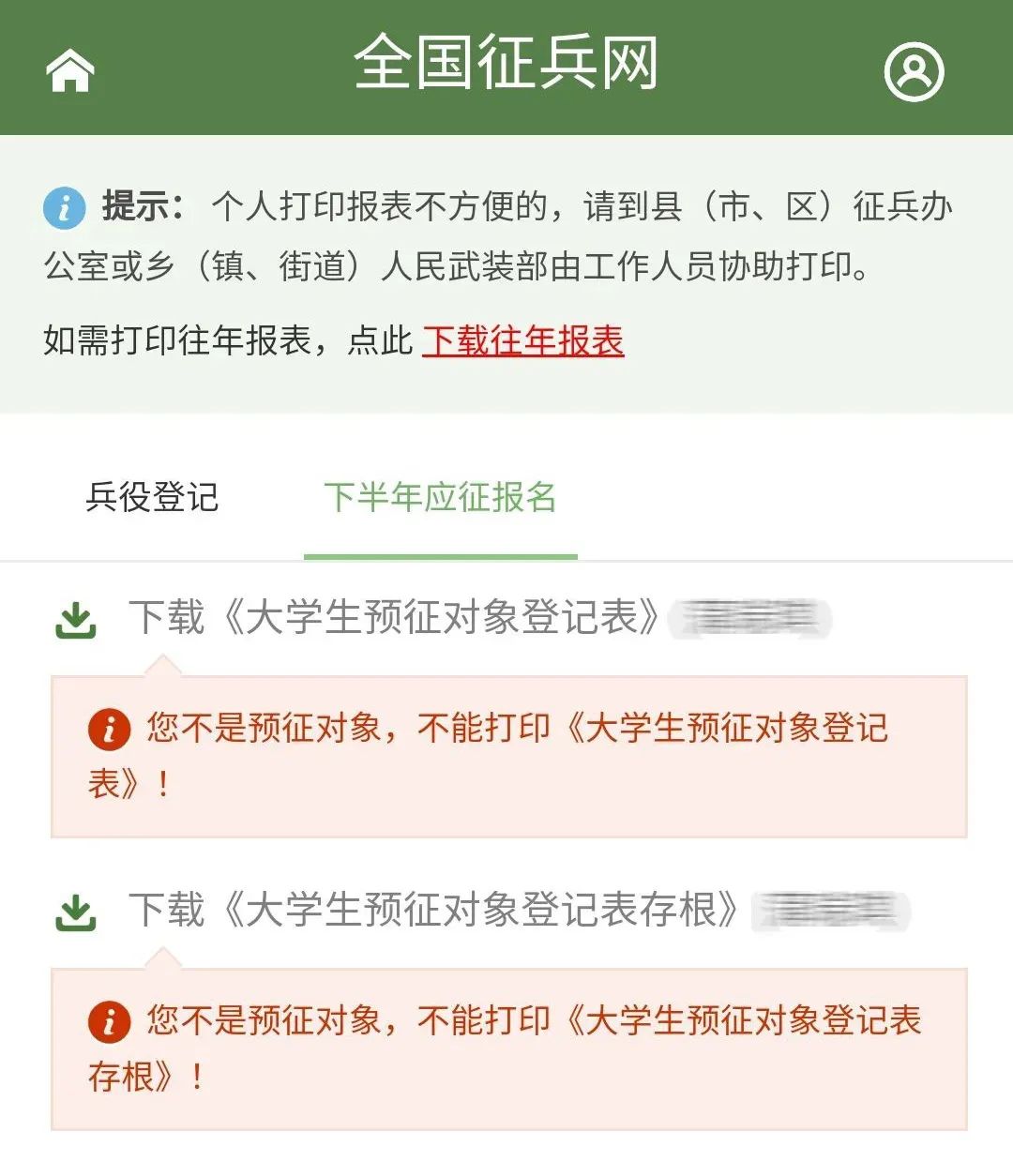Go to the home page icon
The width and height of the screenshot is (1013, 1176).
point(70,71)
